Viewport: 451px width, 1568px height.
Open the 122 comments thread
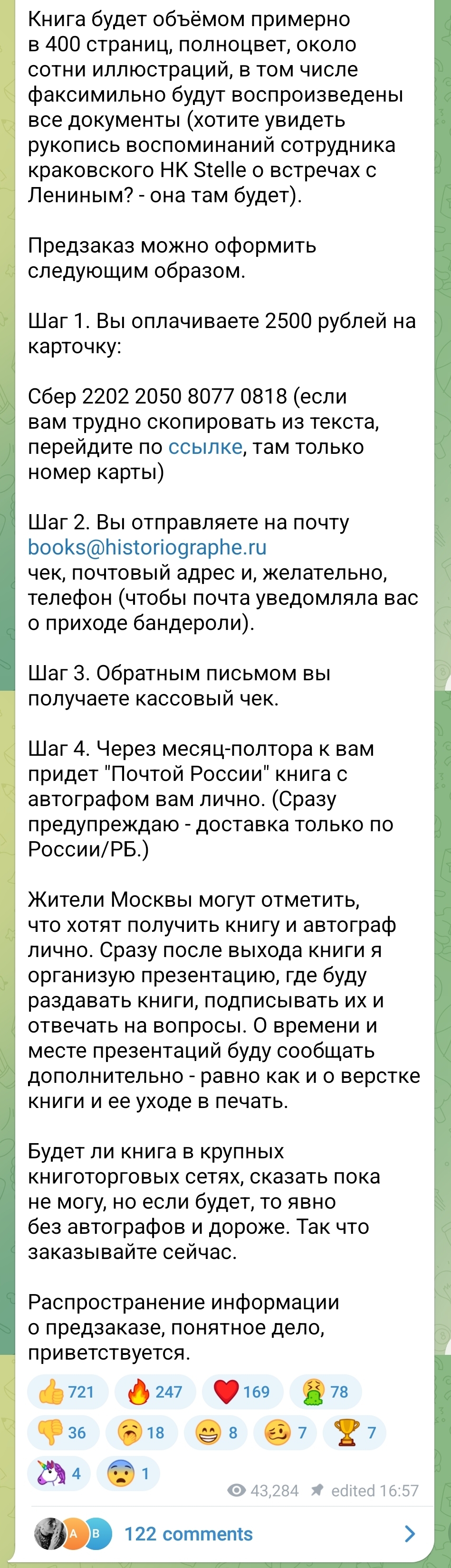coord(225,1533)
